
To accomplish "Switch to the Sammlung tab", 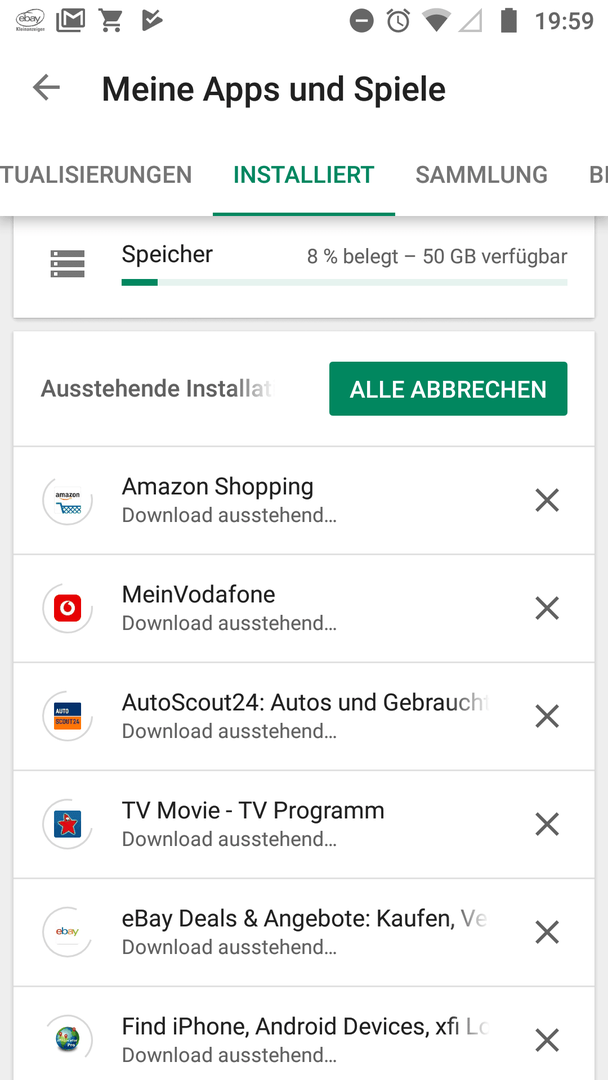I will click(x=481, y=175).
